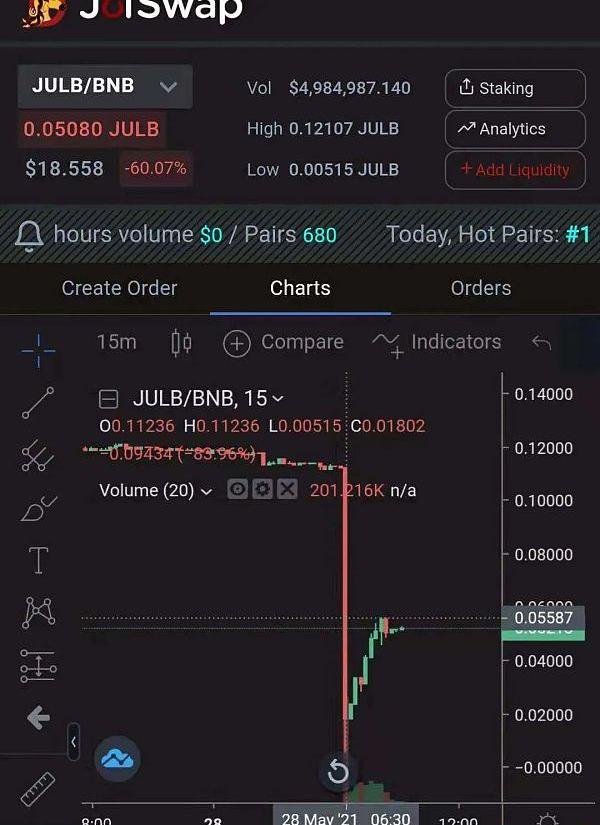
Task: Tap Compare to add a symbol
Action: 283,343
